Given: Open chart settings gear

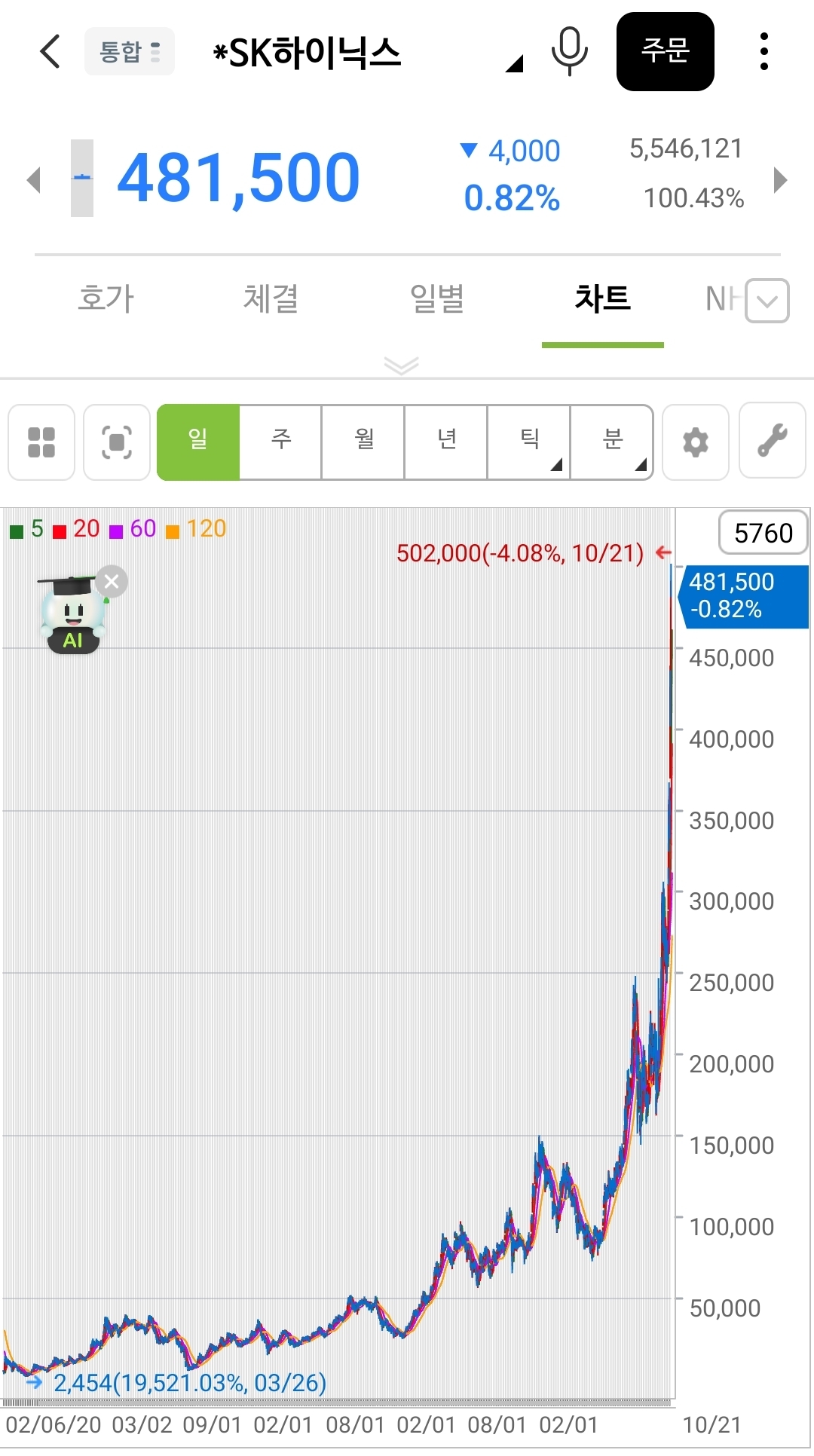Looking at the screenshot, I should [695, 442].
